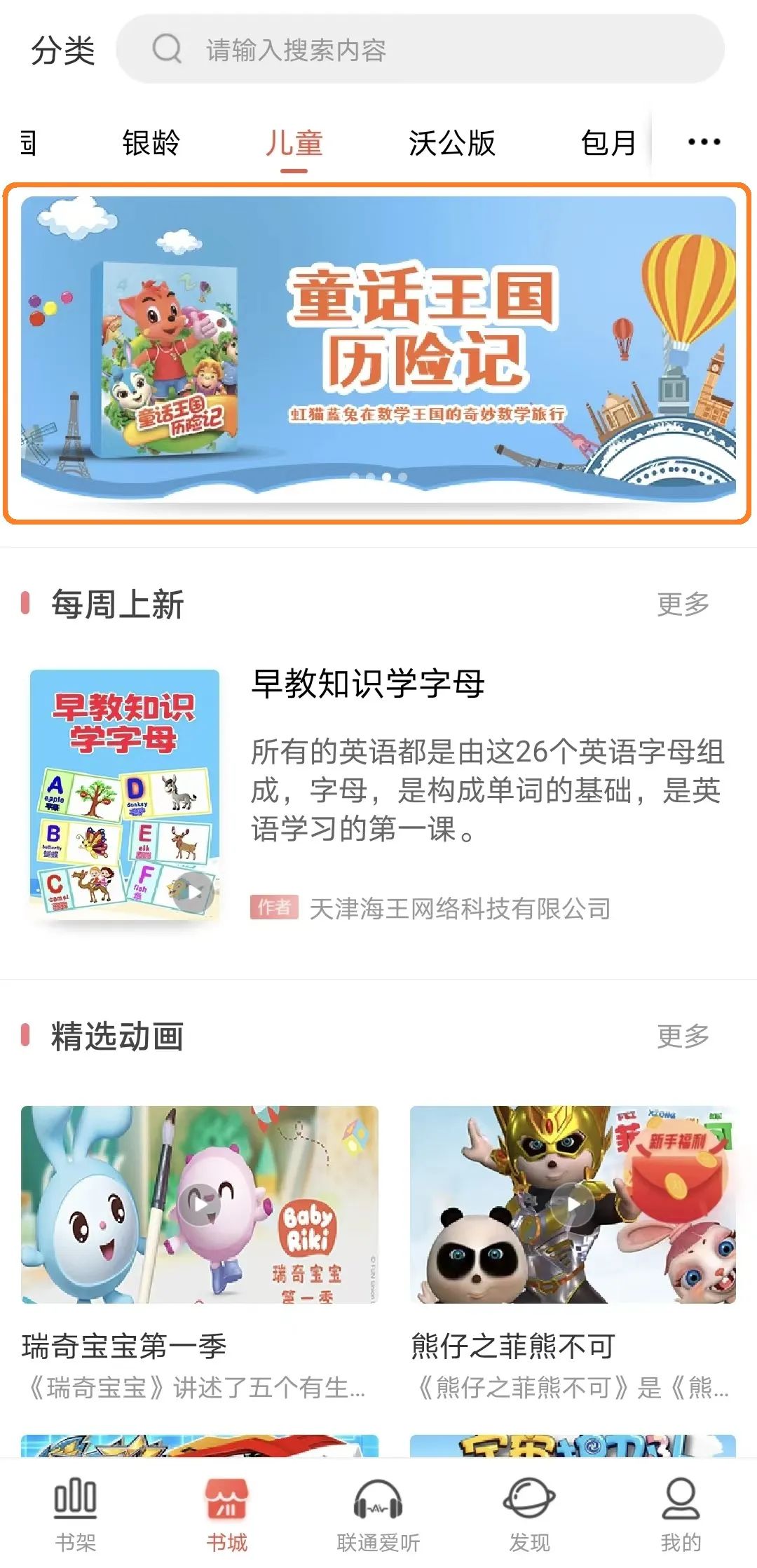
Task: Open the 分类 categories page
Action: (63, 50)
